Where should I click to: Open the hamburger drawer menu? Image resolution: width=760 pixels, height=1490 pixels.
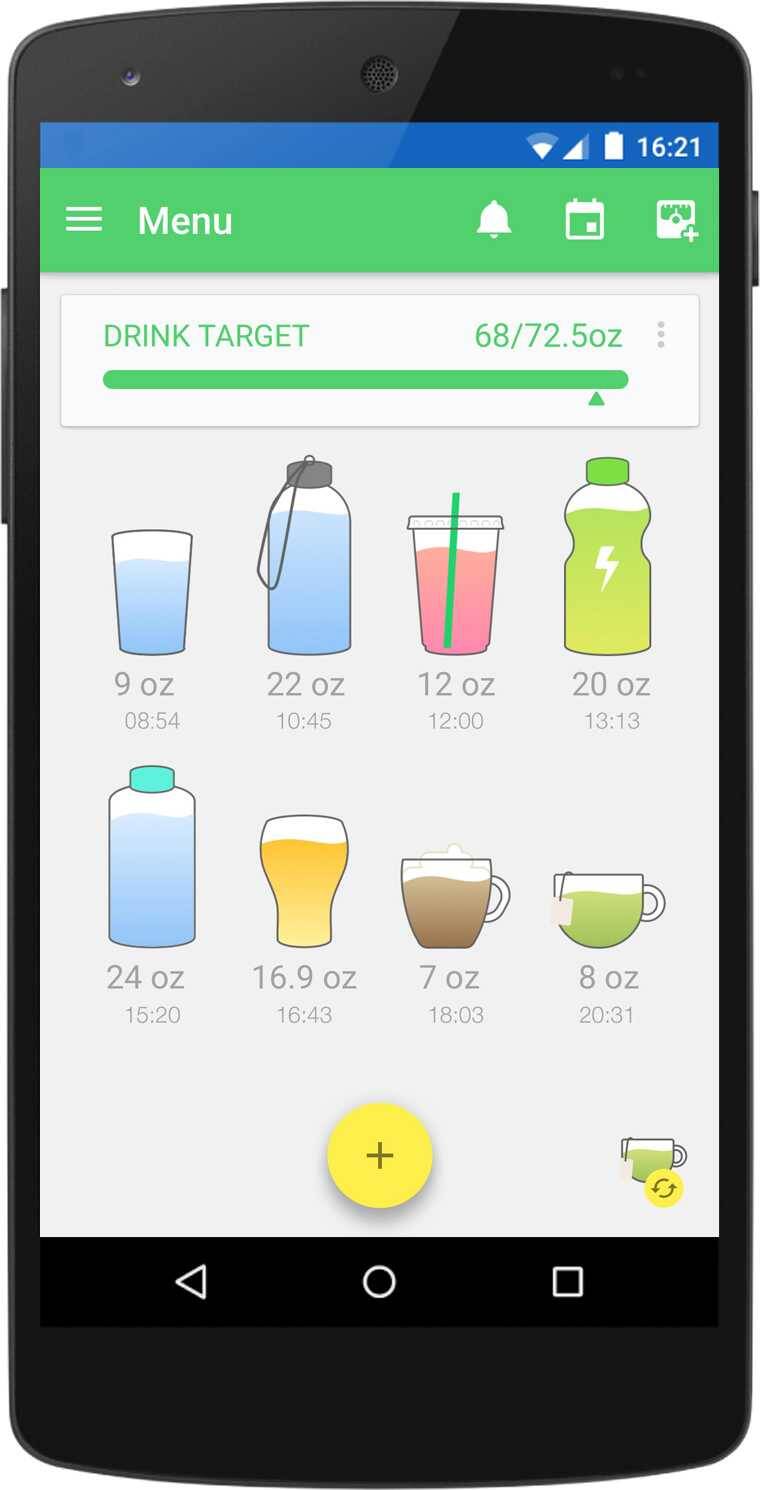(x=84, y=220)
